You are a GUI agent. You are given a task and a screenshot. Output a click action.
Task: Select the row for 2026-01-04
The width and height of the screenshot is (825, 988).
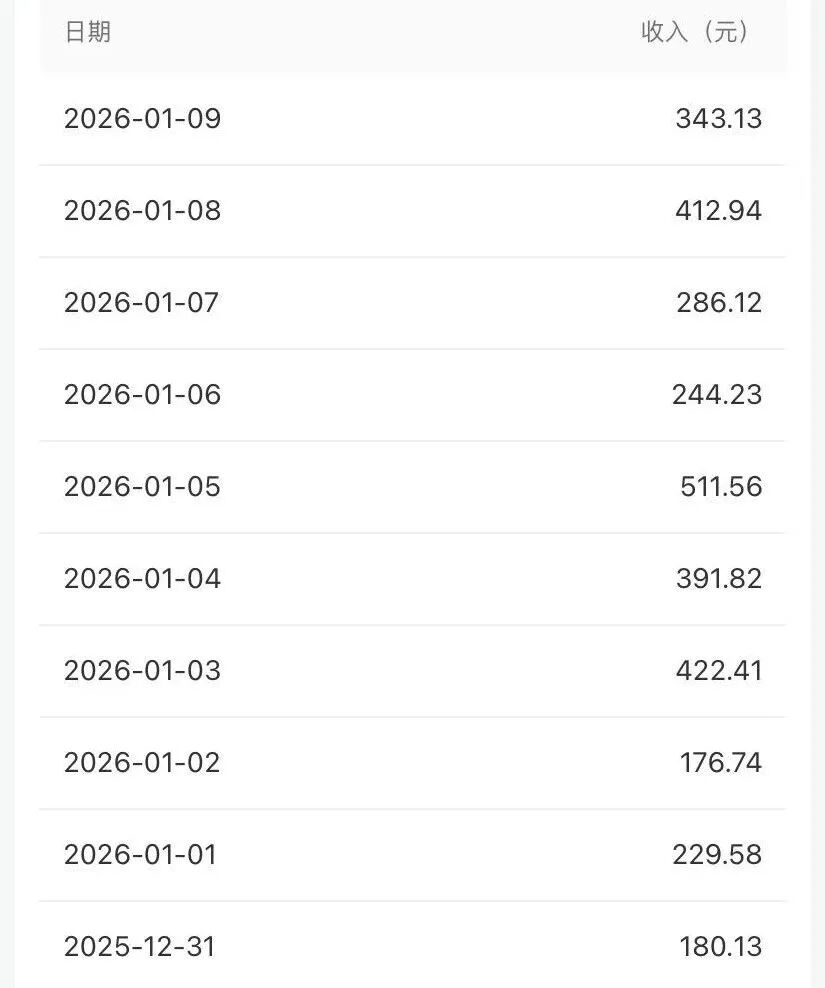point(141,578)
